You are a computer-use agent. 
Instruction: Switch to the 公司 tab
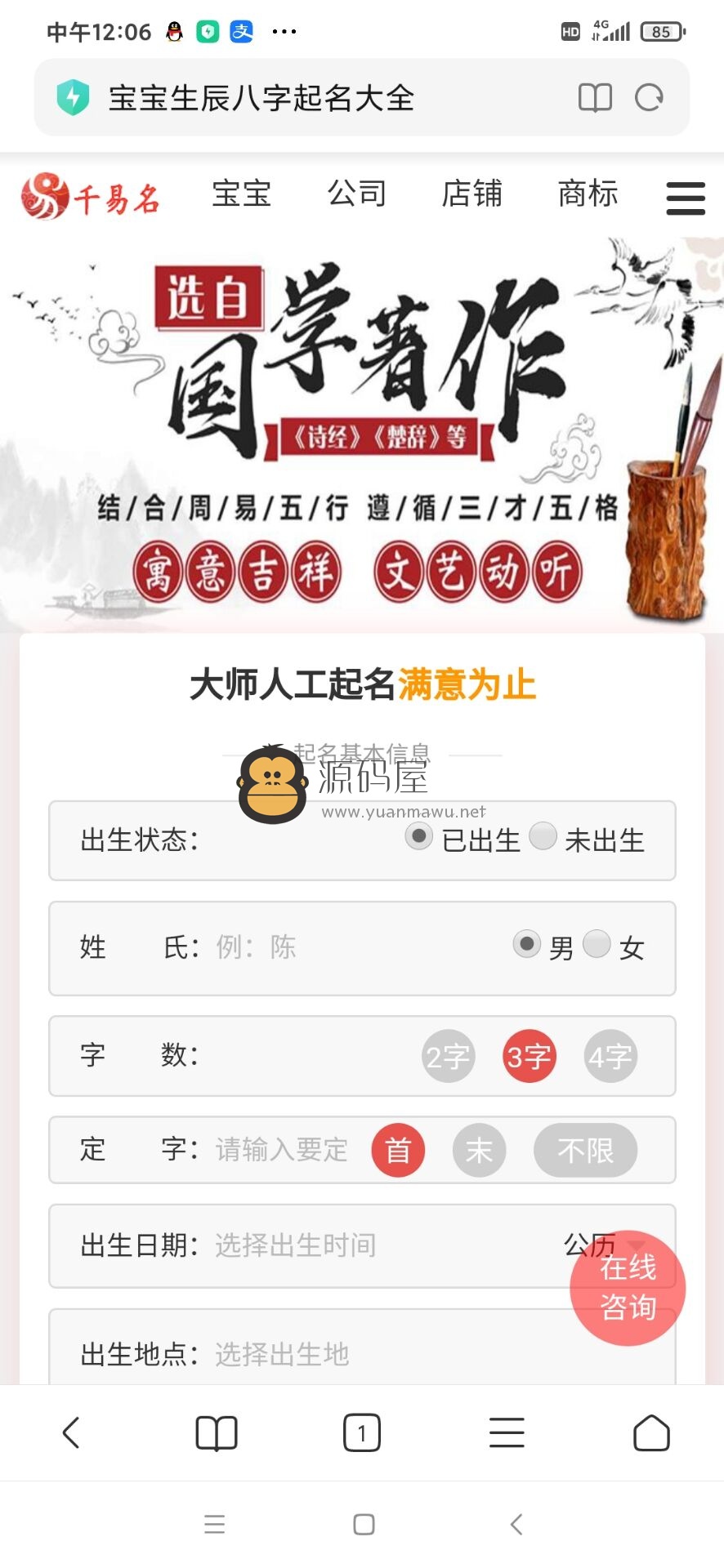(356, 194)
